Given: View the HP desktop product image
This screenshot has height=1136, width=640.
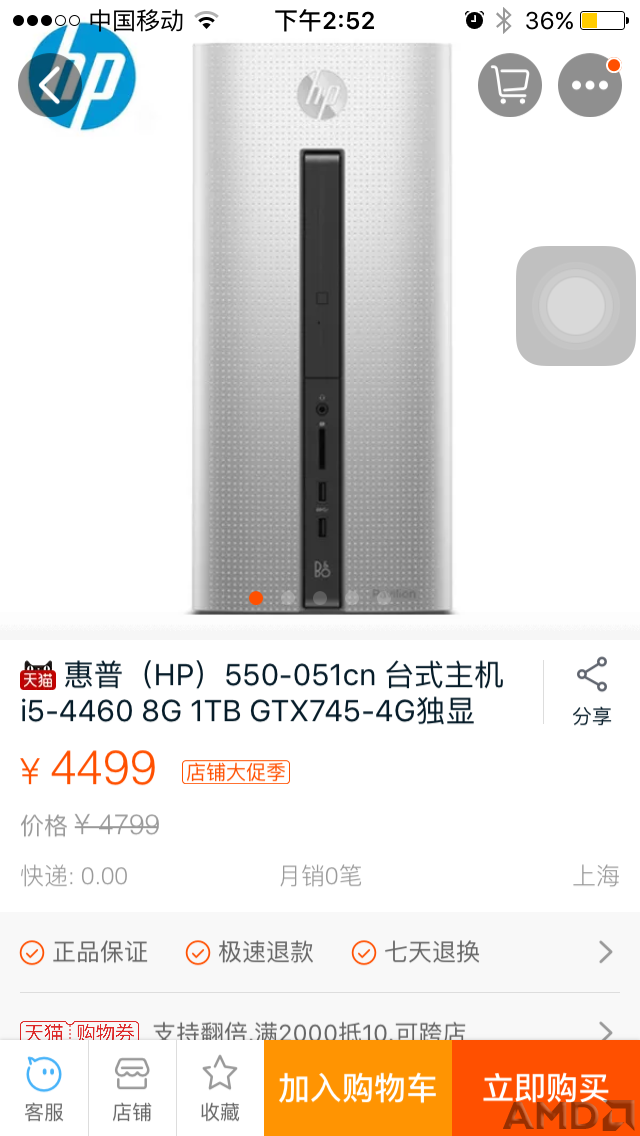Looking at the screenshot, I should point(321,330).
